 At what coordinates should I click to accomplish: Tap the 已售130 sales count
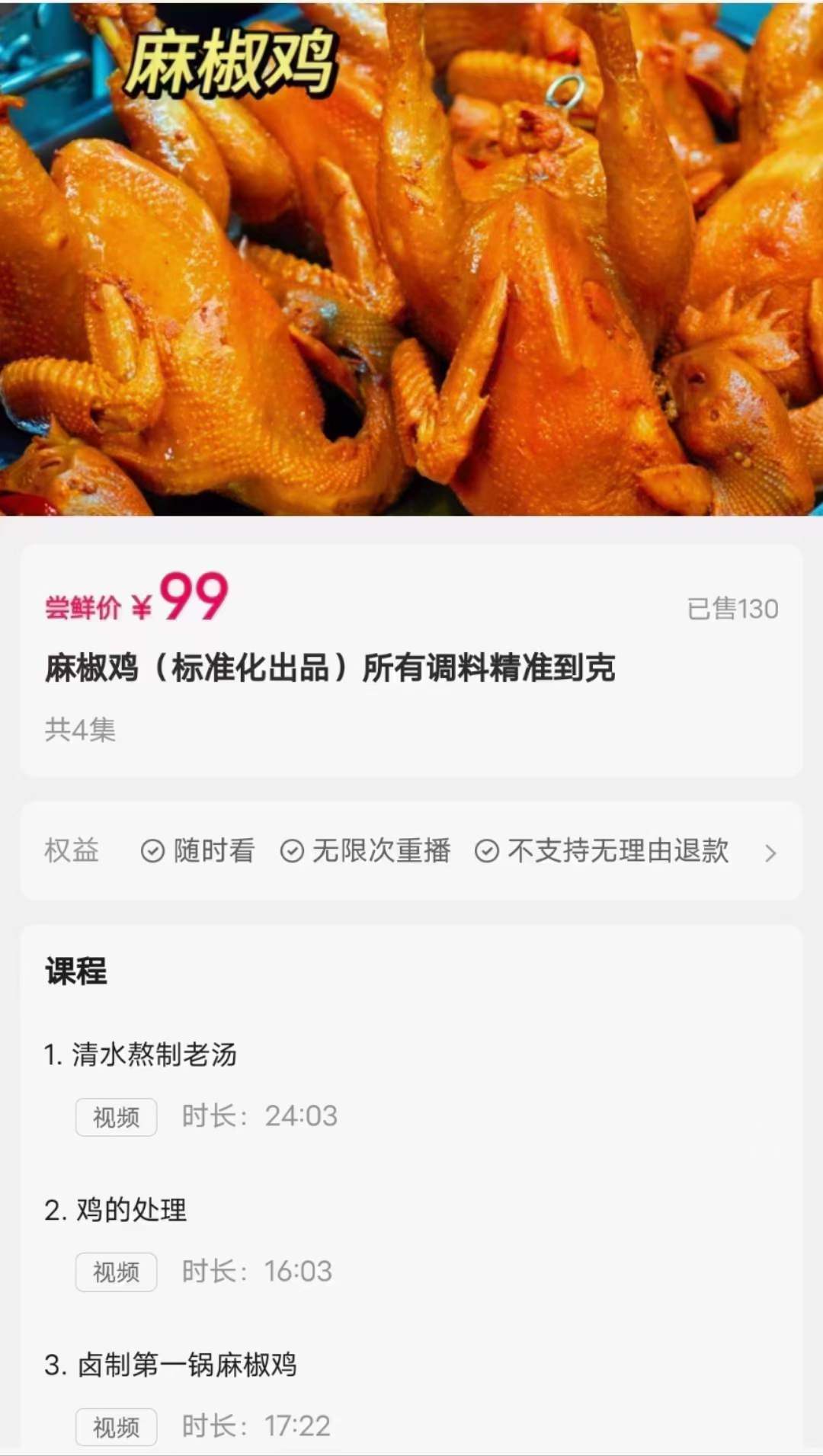[x=730, y=608]
